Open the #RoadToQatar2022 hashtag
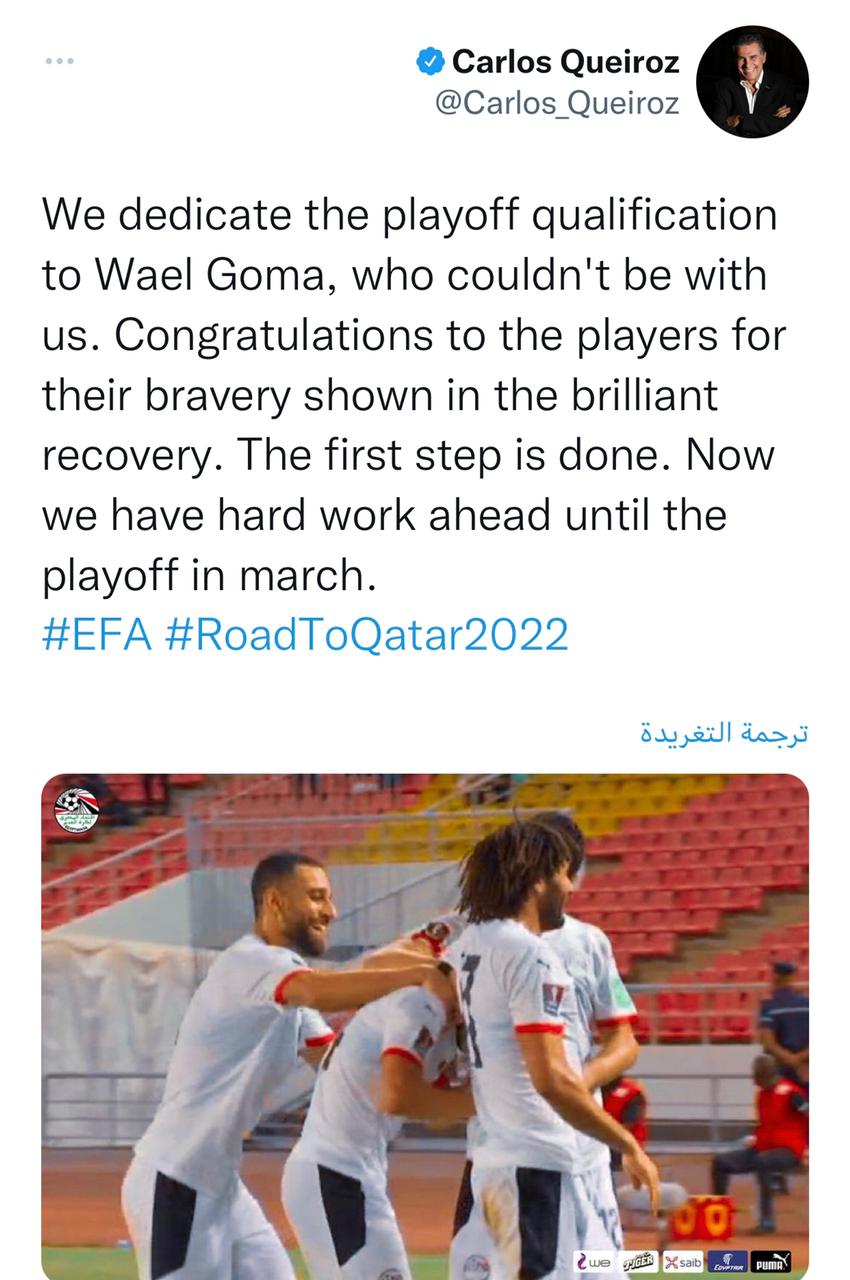The width and height of the screenshot is (850, 1280). pos(366,634)
